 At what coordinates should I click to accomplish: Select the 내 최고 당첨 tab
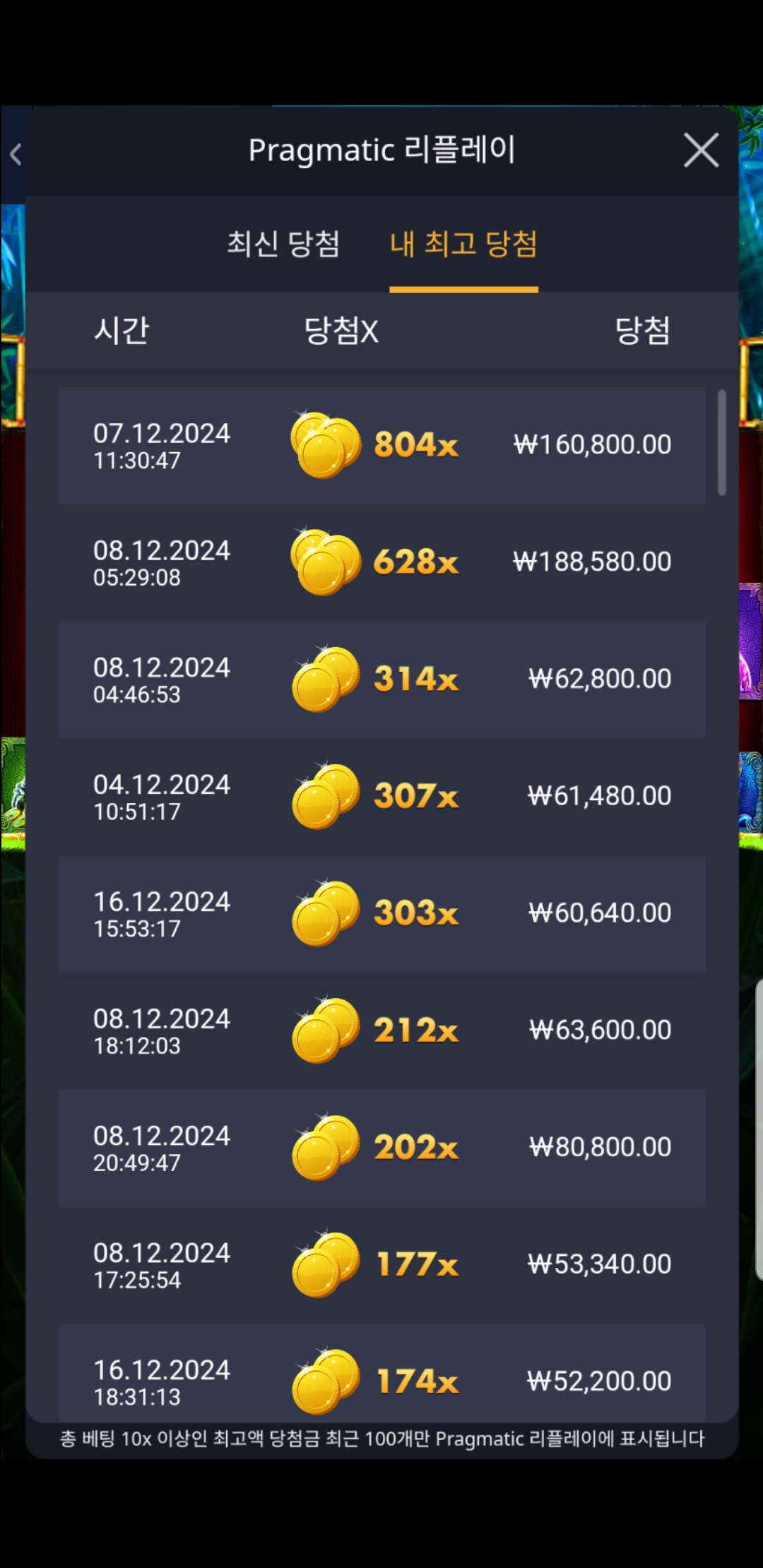click(x=463, y=244)
